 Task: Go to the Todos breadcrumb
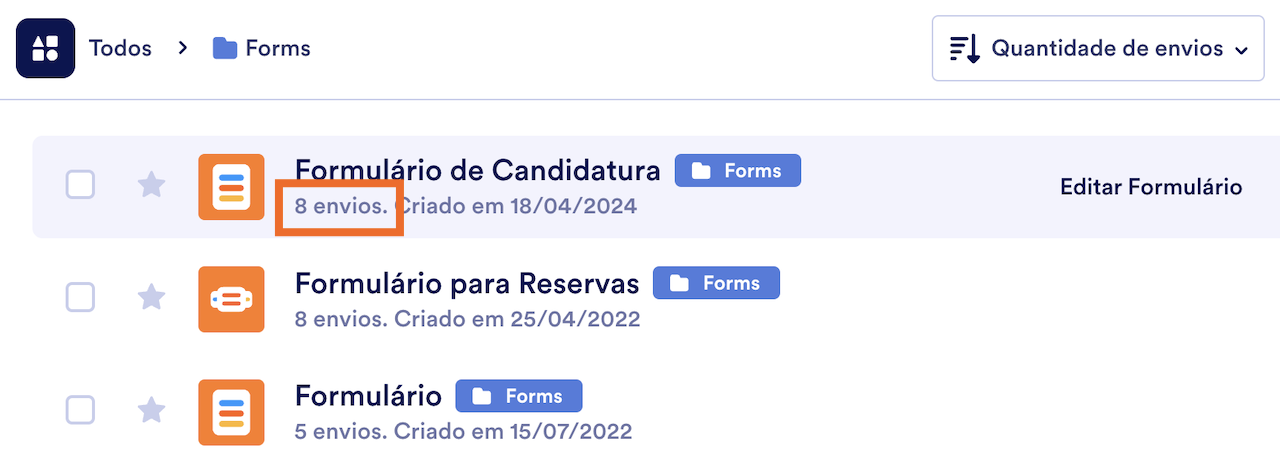tap(120, 48)
